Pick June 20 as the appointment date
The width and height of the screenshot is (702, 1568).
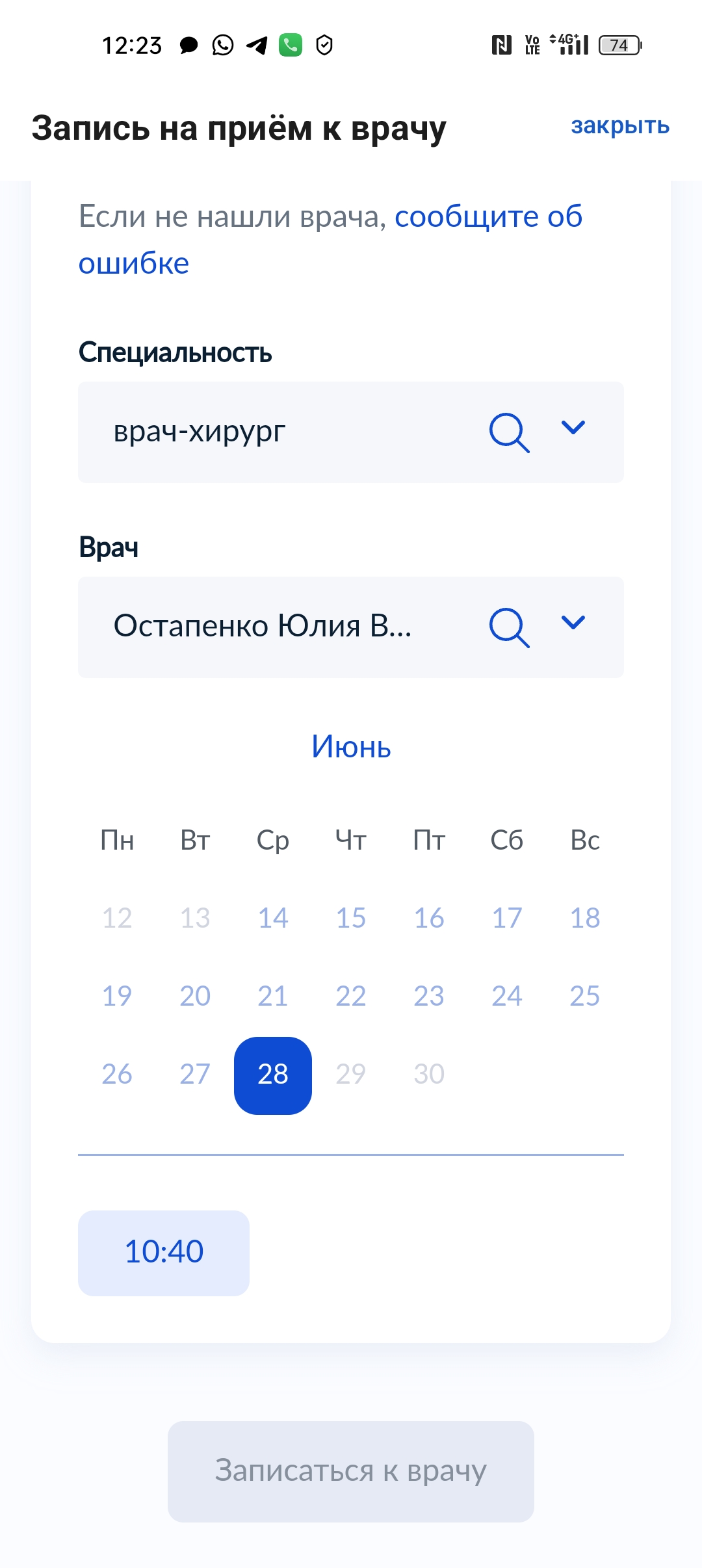(x=195, y=996)
